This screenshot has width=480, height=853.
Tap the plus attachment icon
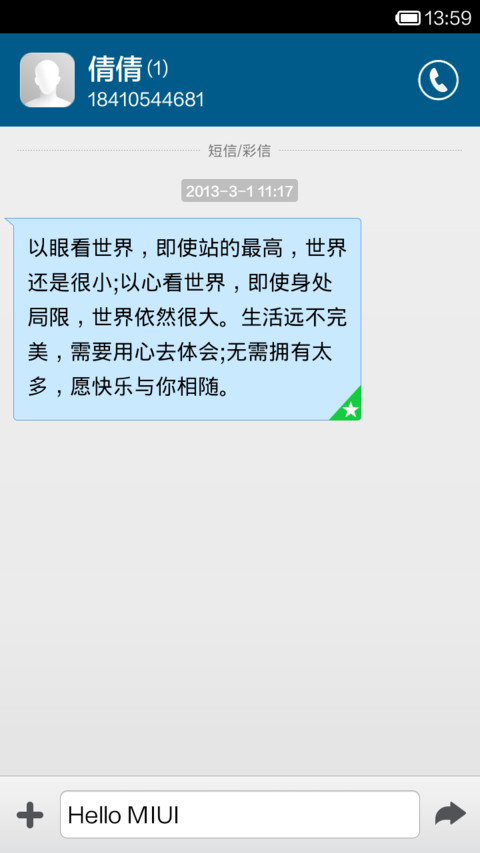(30, 815)
